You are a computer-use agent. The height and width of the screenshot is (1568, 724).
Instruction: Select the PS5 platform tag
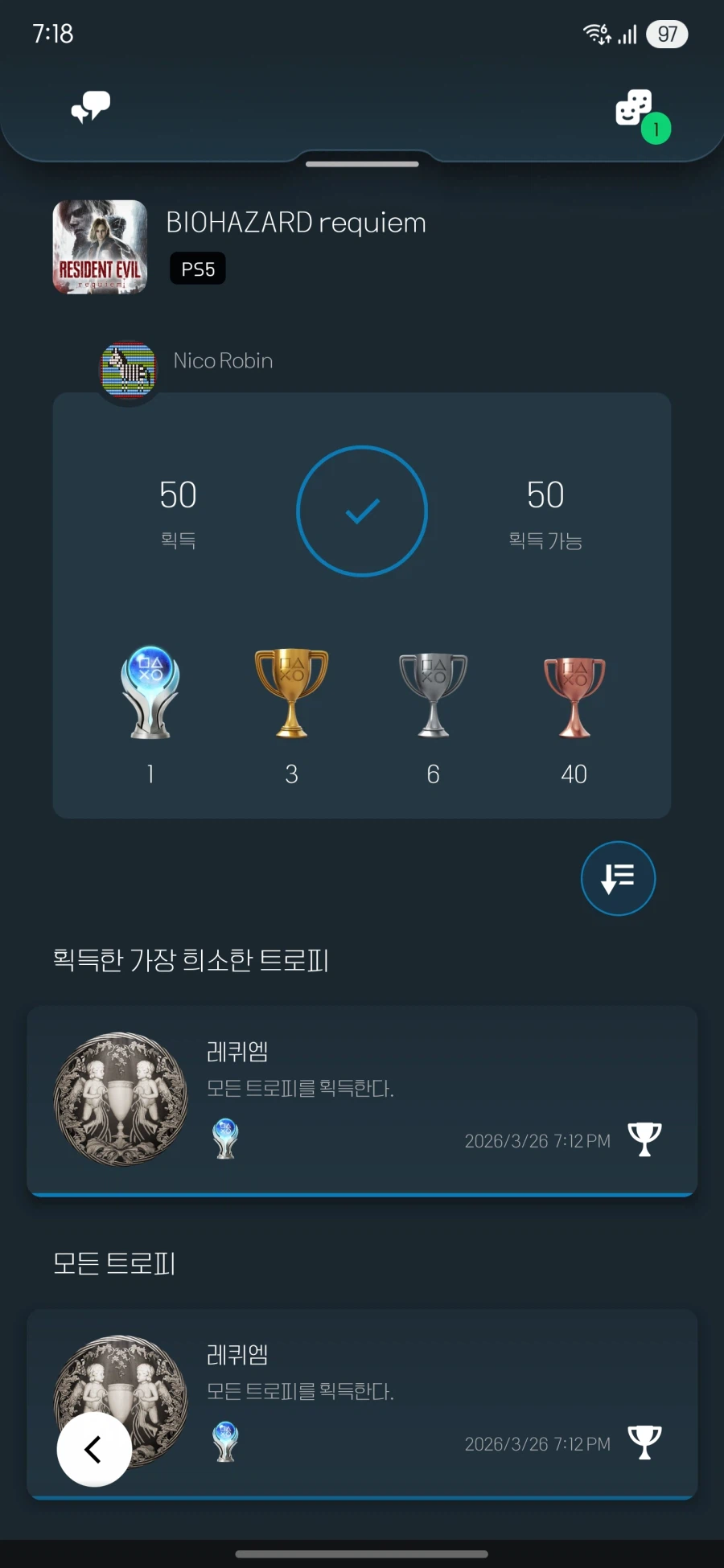point(197,269)
